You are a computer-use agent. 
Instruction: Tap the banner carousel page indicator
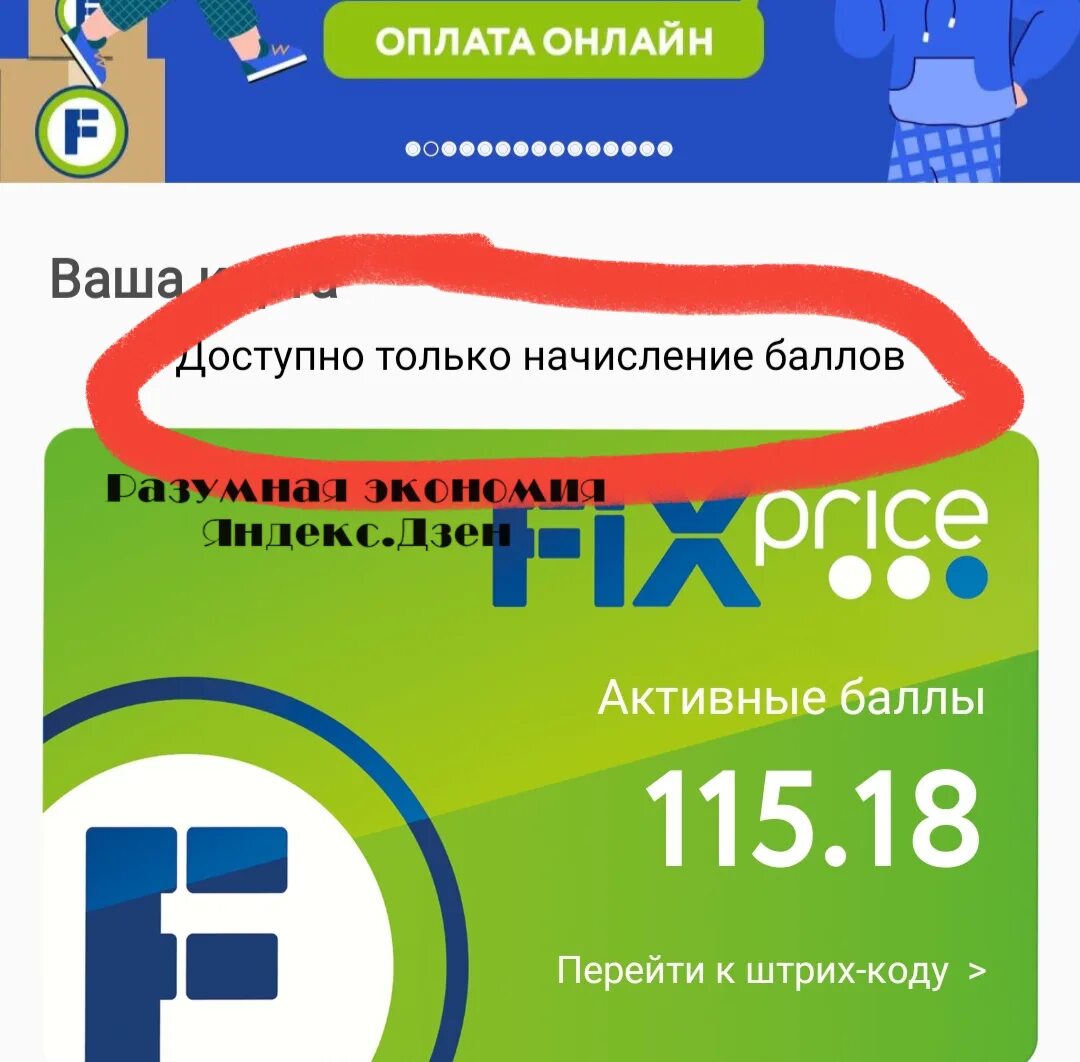point(539,149)
